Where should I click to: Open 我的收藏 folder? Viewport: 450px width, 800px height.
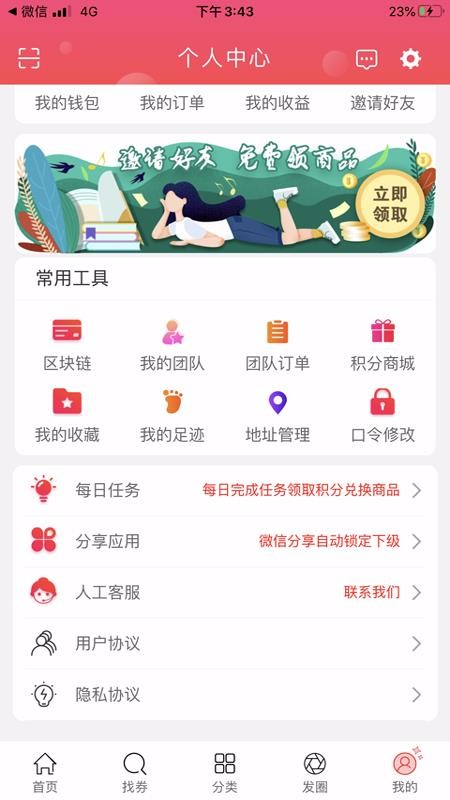67,416
